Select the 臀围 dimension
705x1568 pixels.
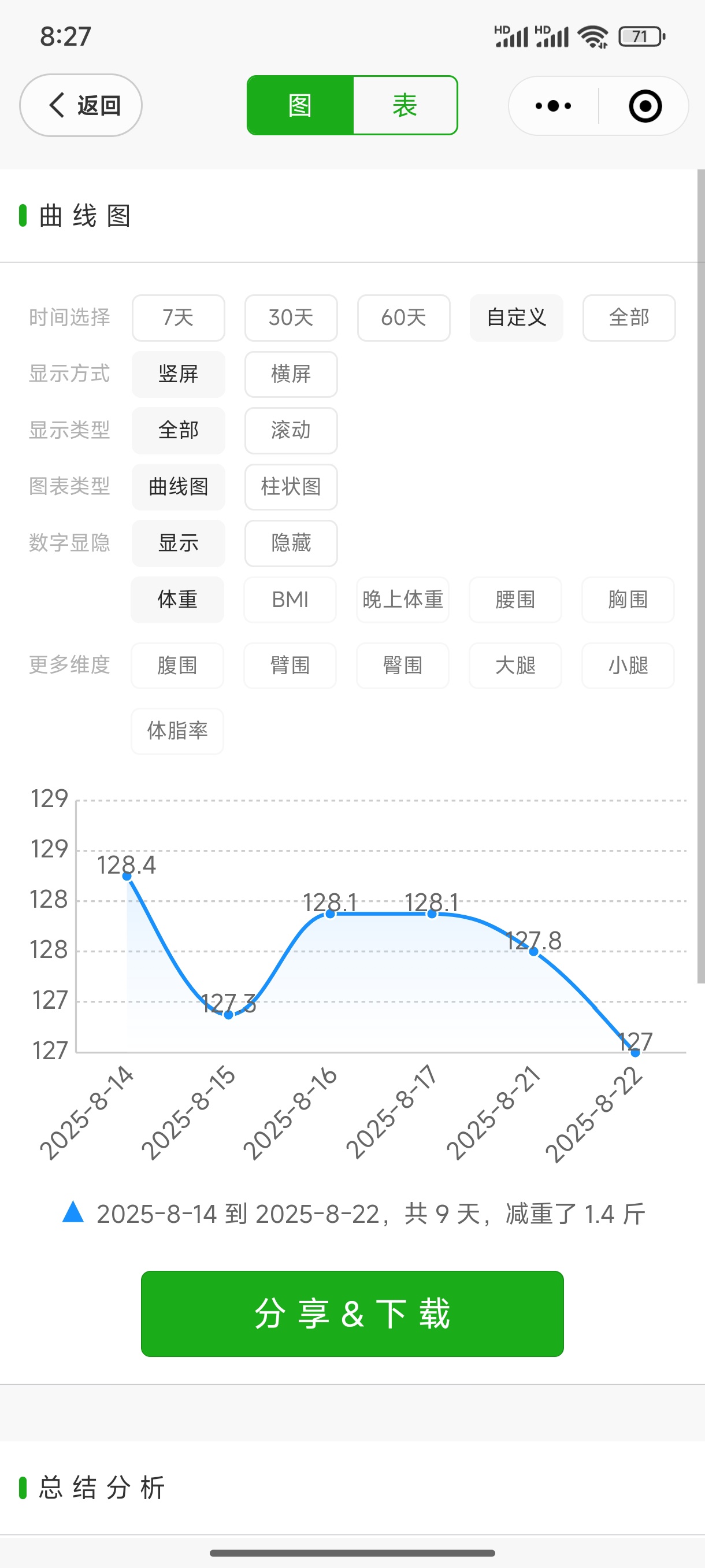[x=403, y=665]
